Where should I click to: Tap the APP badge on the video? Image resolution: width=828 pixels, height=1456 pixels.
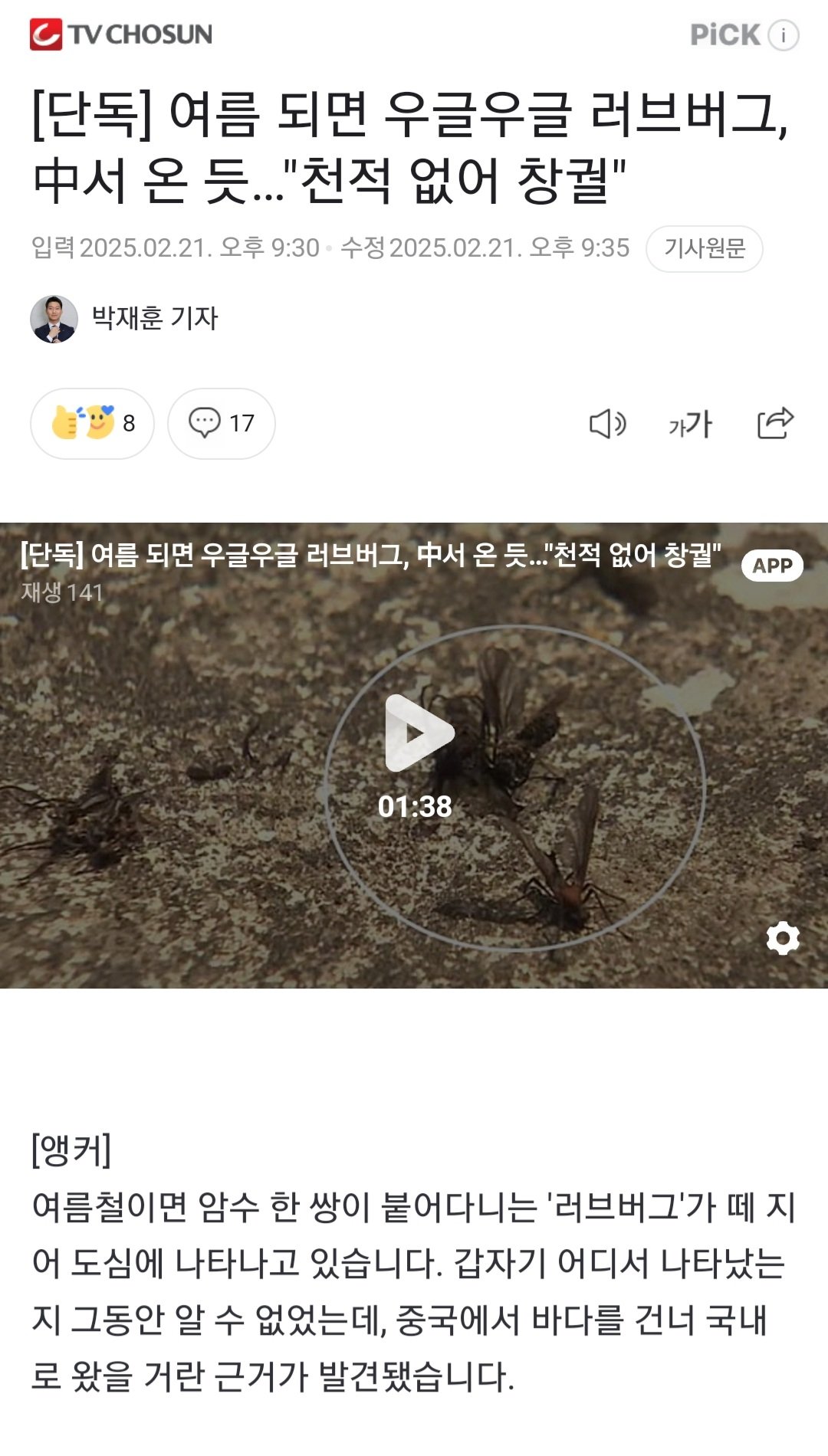click(772, 566)
